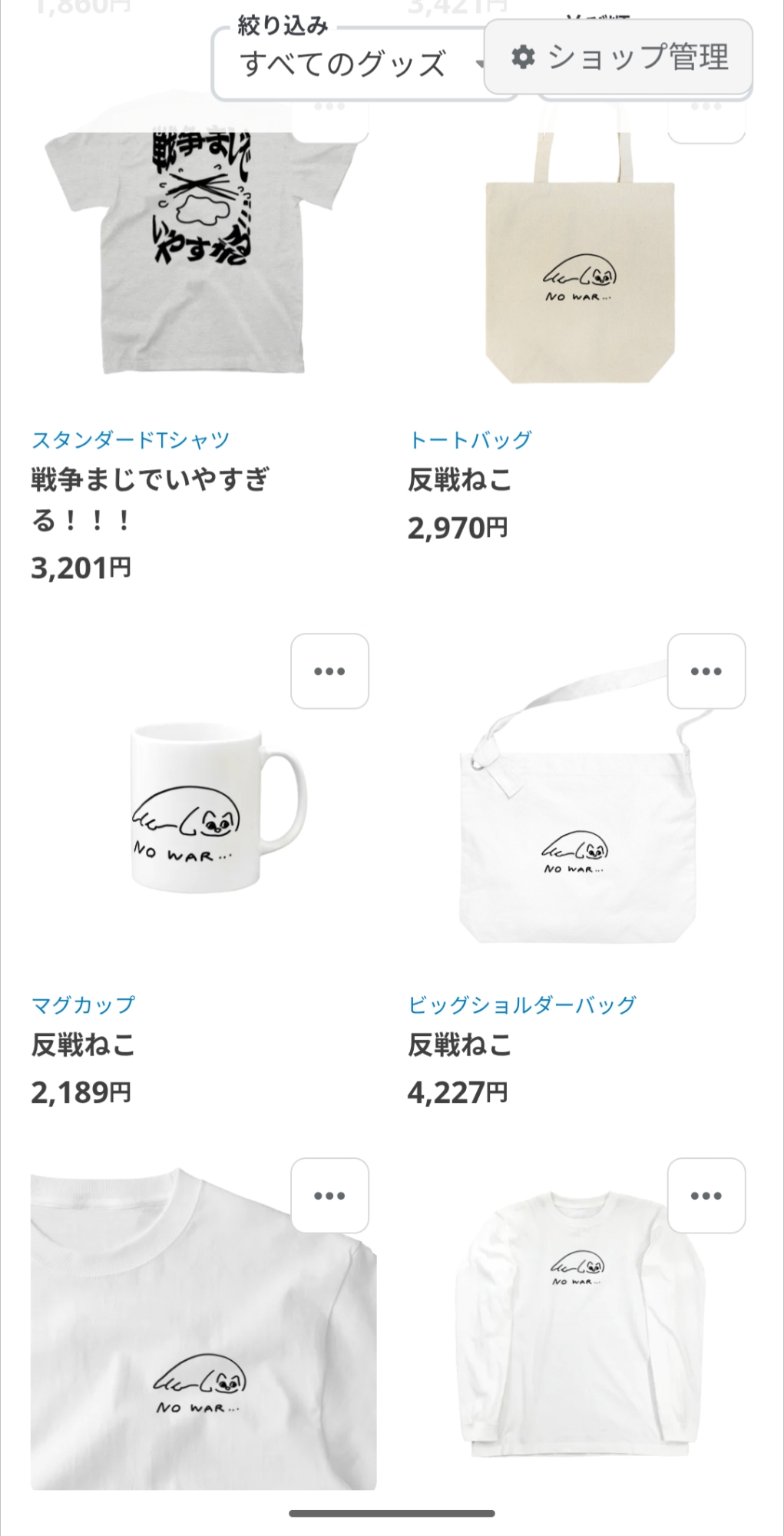Open options for the long-sleeve No War shirt
The image size is (784, 1536).
[x=706, y=1196]
